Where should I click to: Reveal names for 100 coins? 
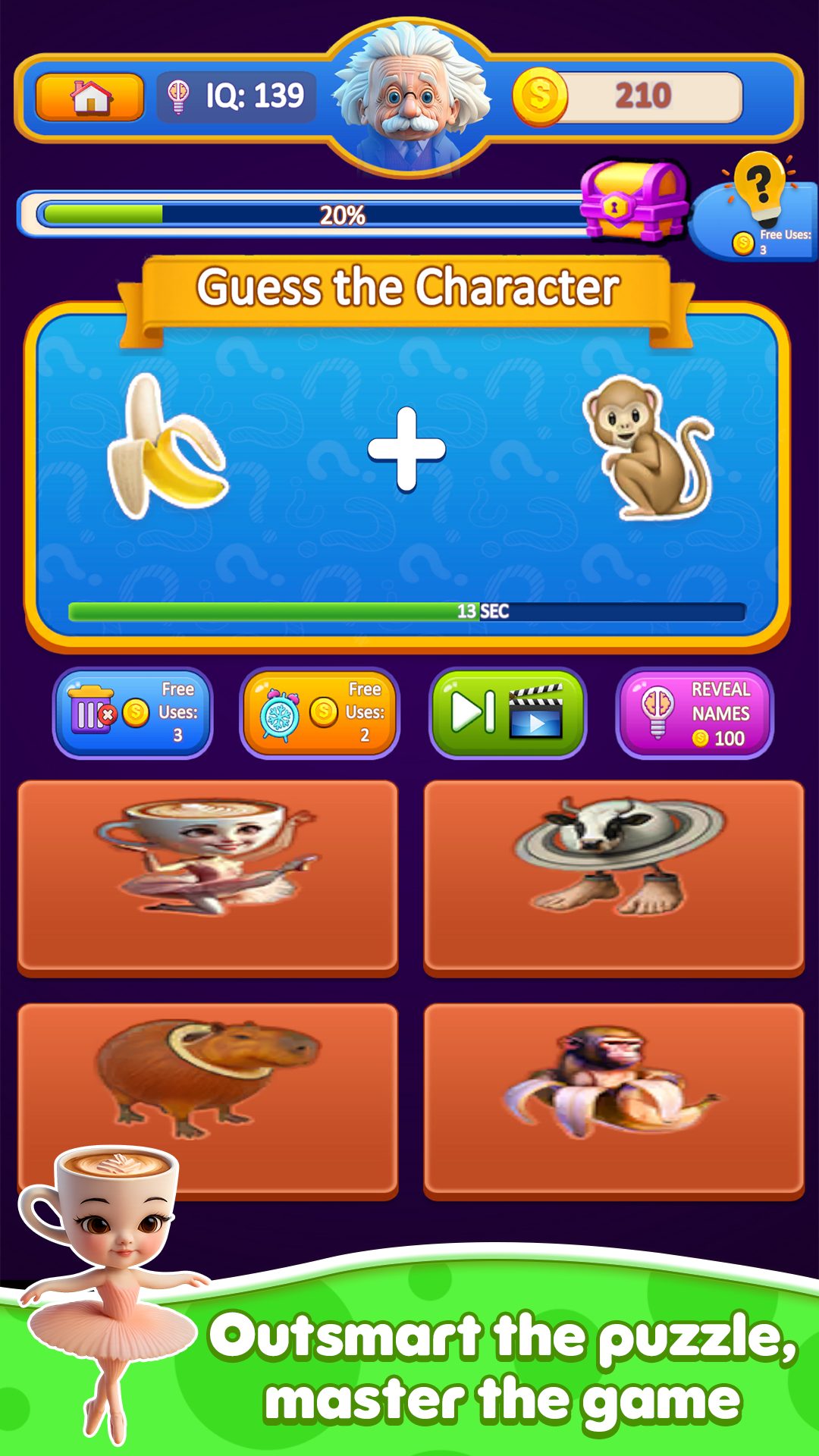[x=694, y=713]
